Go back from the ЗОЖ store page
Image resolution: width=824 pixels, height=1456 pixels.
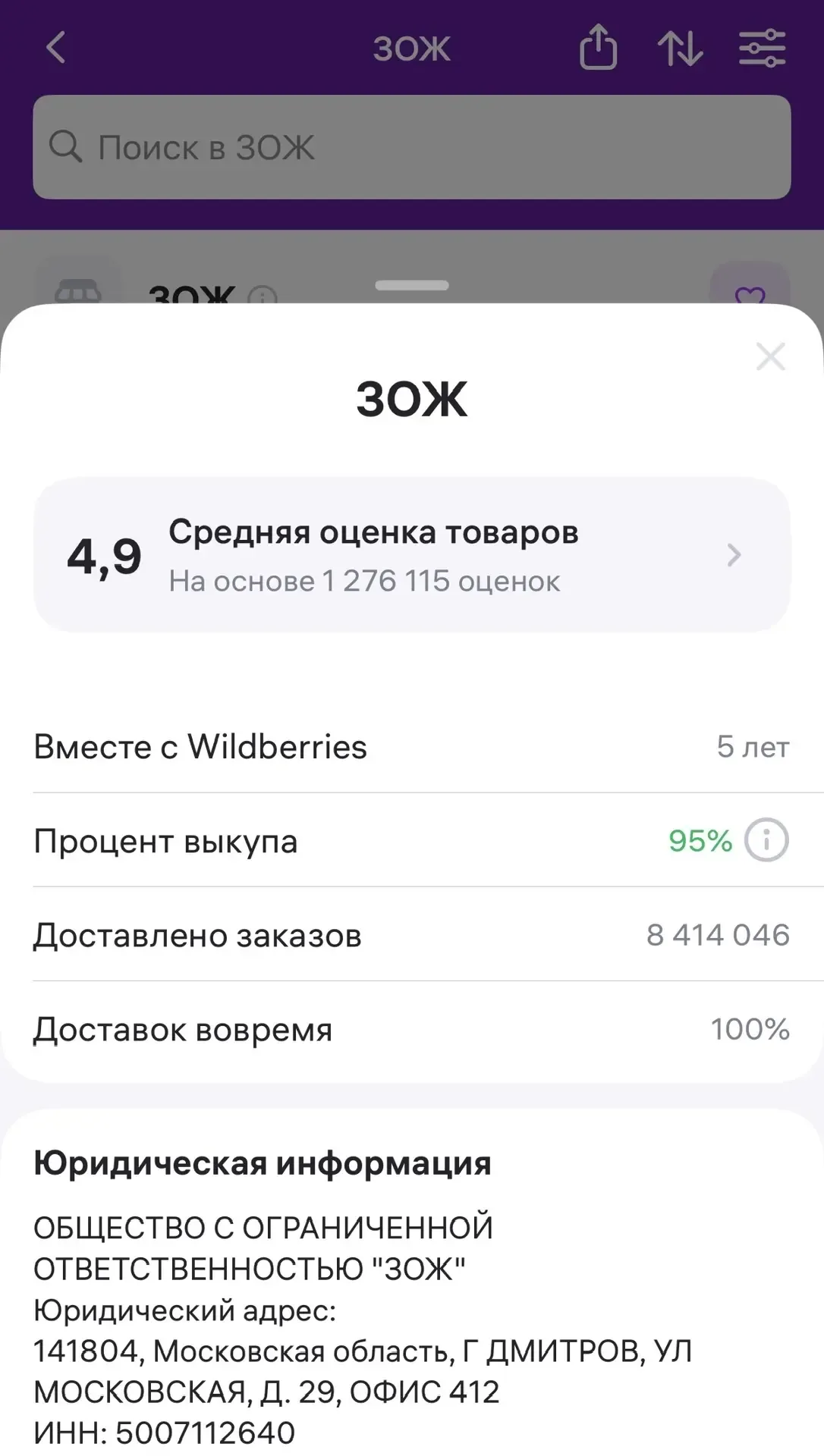(56, 47)
